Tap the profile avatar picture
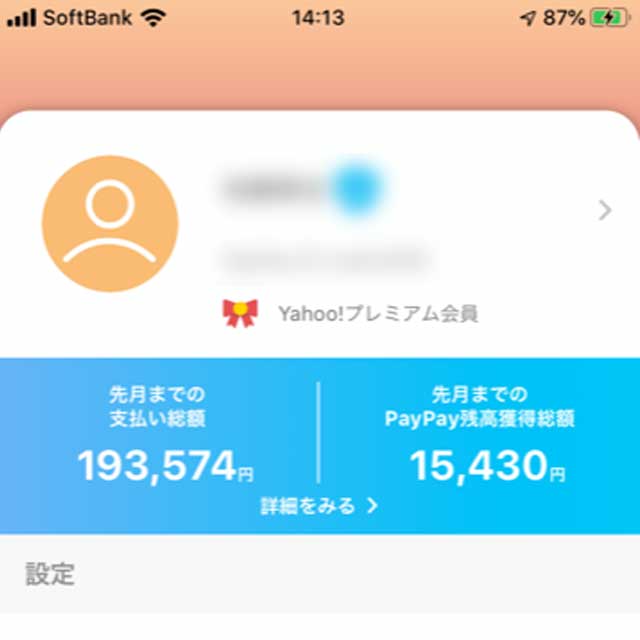 [110, 224]
